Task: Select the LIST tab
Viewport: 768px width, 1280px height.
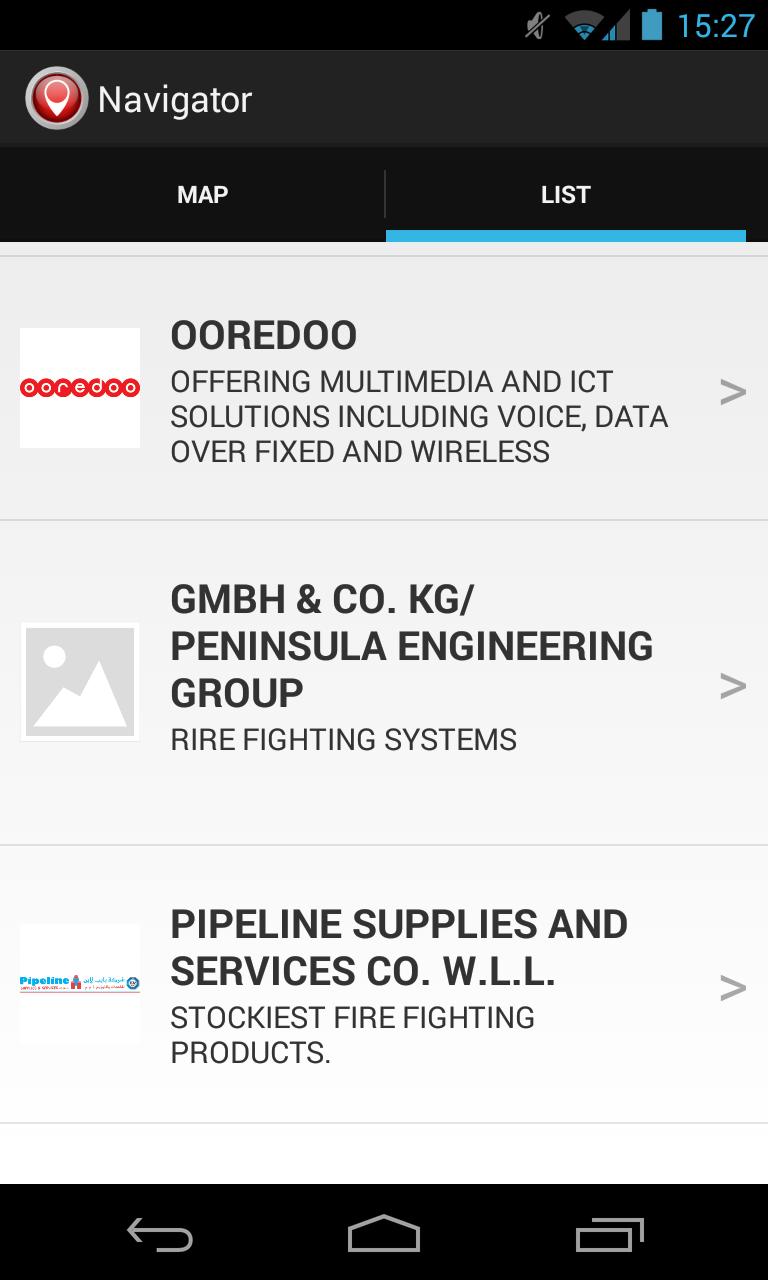Action: (565, 194)
